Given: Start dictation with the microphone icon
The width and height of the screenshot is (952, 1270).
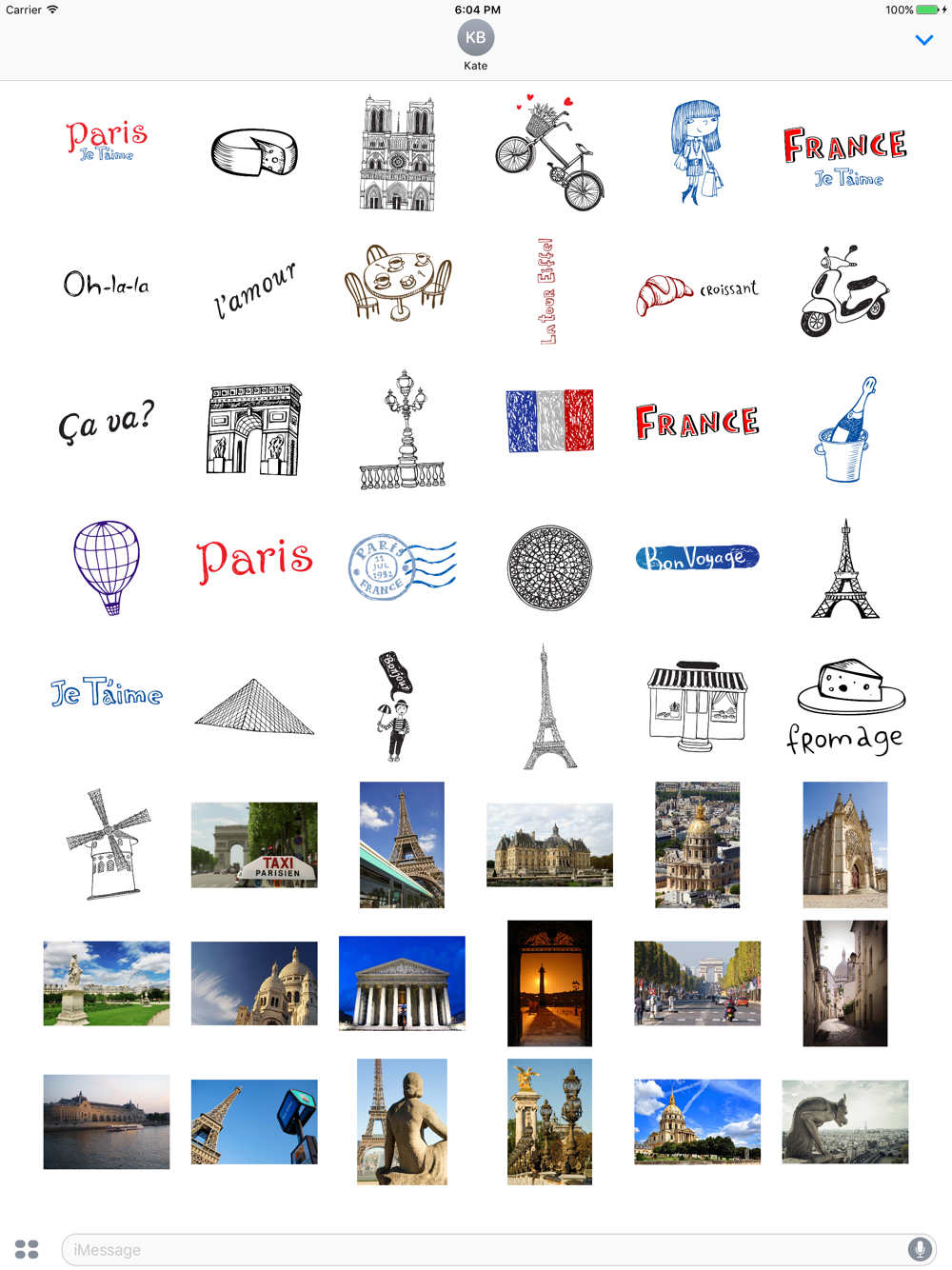Looking at the screenshot, I should click(920, 1249).
